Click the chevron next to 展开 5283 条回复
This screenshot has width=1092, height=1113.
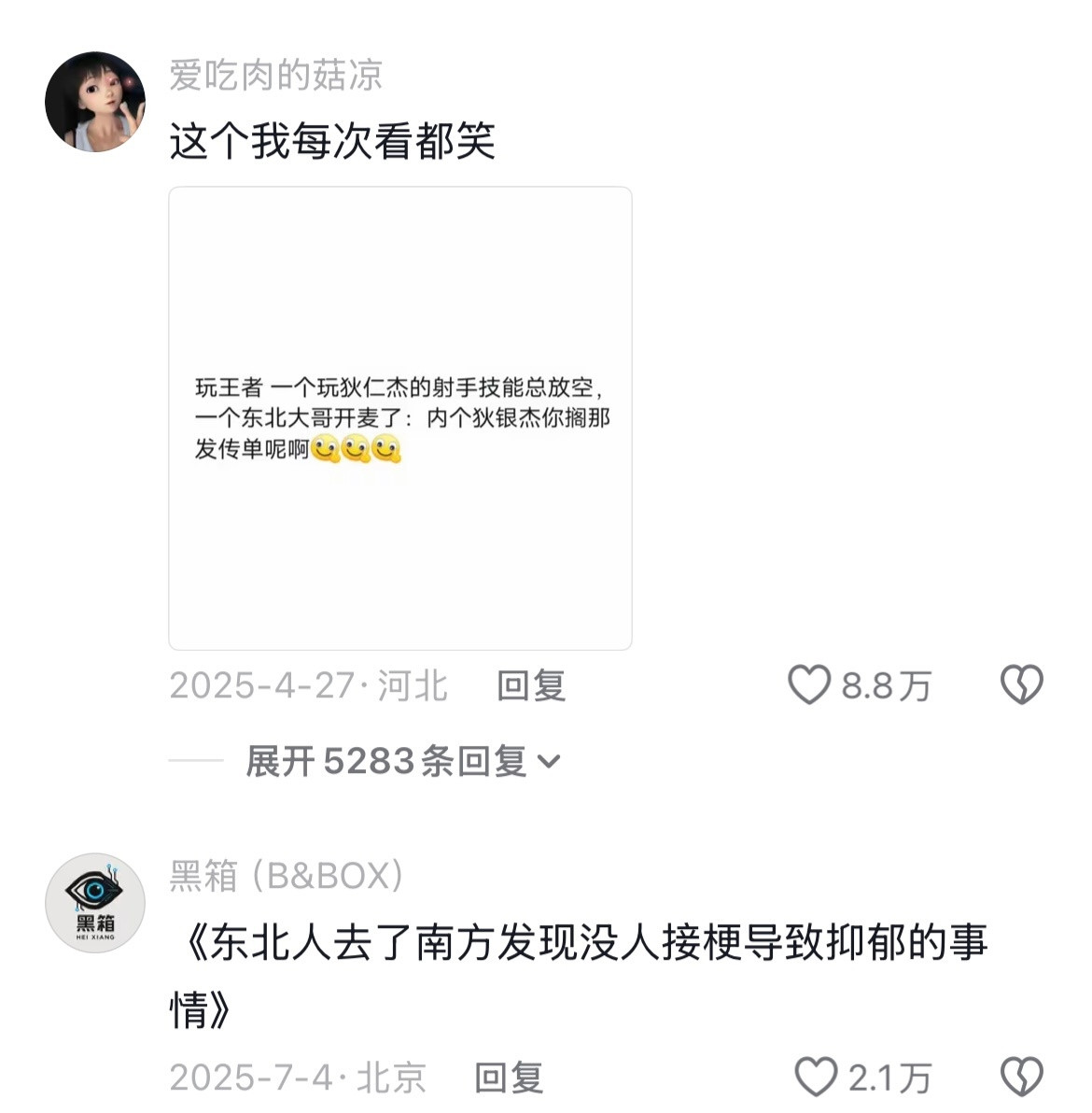(x=553, y=762)
